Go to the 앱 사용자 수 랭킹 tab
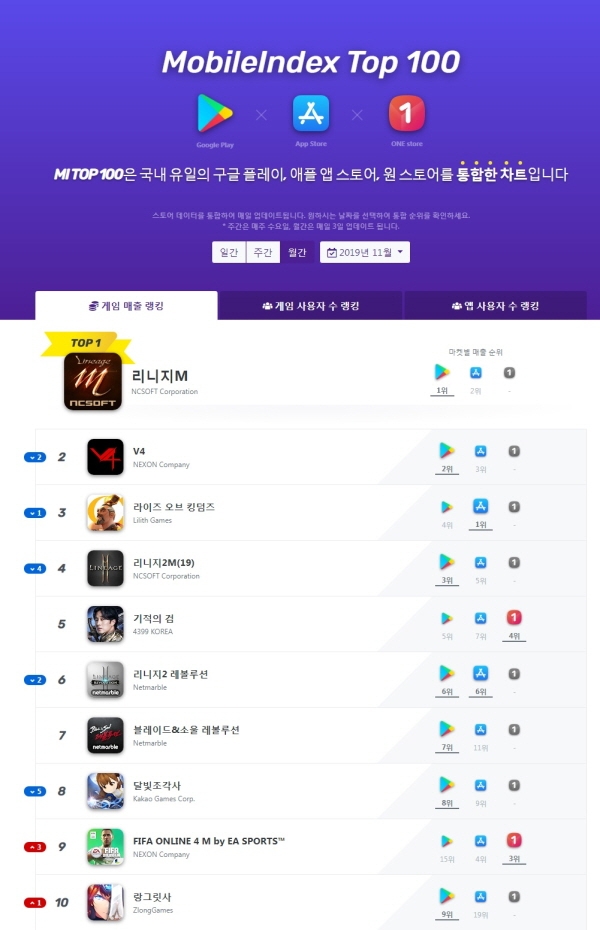 click(x=495, y=306)
